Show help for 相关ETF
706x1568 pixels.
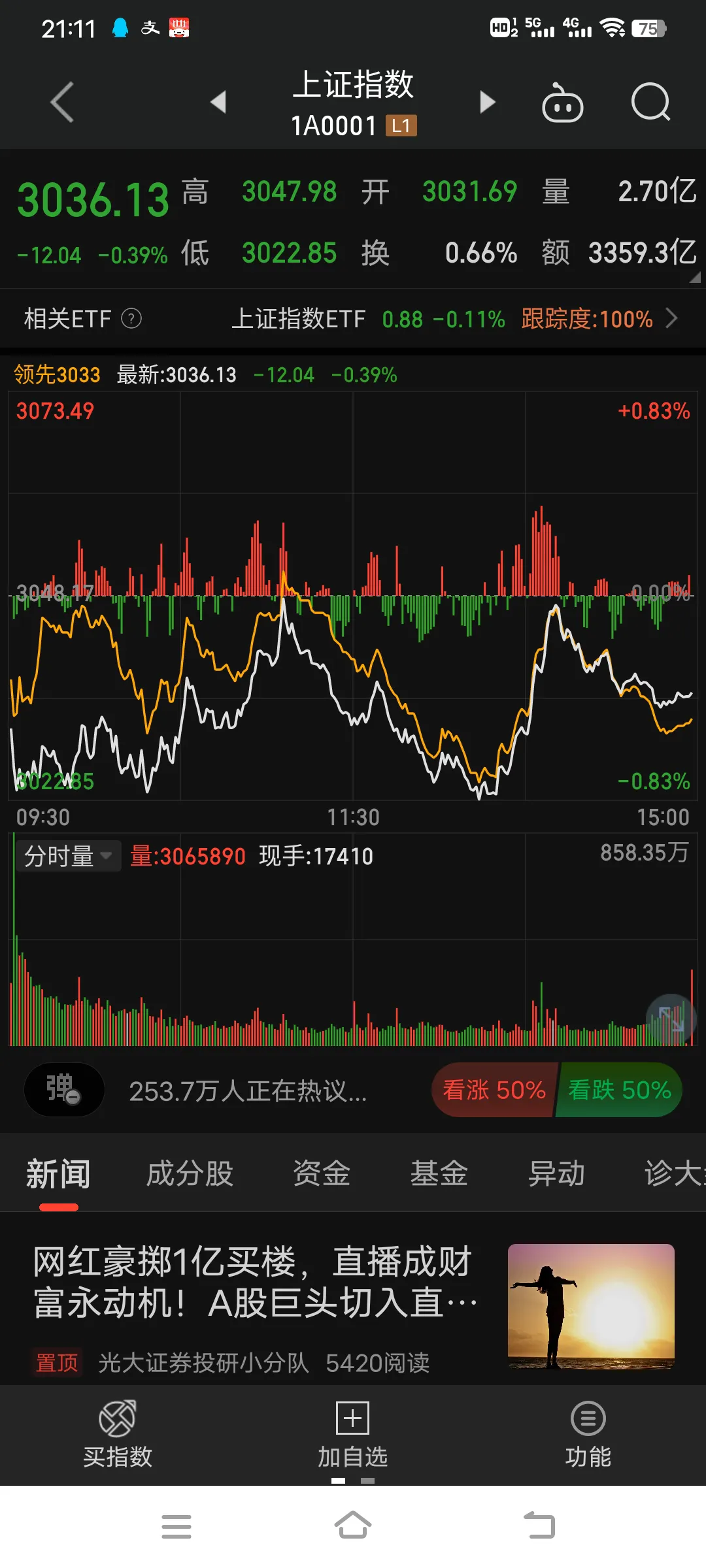(x=131, y=319)
